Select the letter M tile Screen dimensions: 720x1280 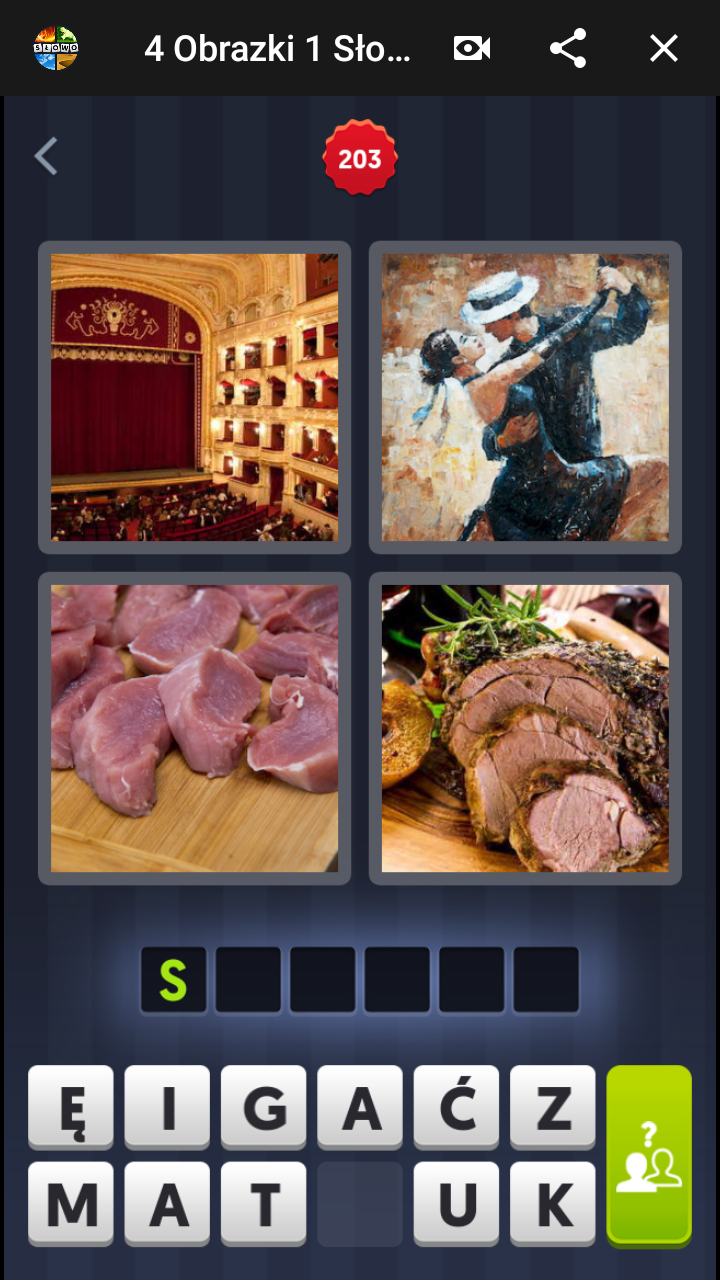71,1203
